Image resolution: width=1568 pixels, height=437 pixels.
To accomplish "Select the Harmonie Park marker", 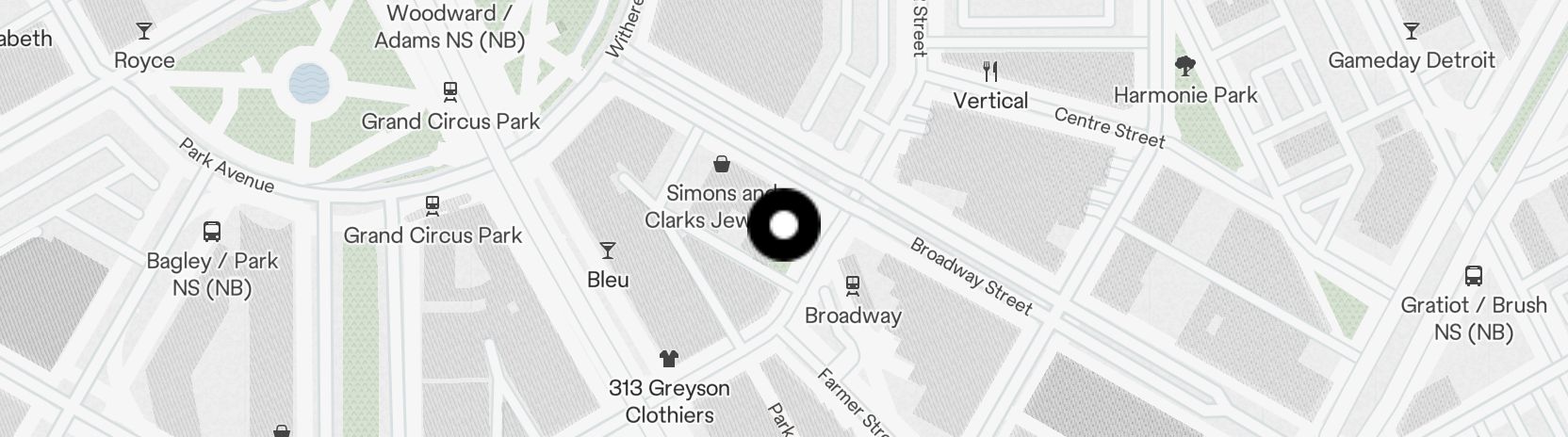I will coord(1185,66).
